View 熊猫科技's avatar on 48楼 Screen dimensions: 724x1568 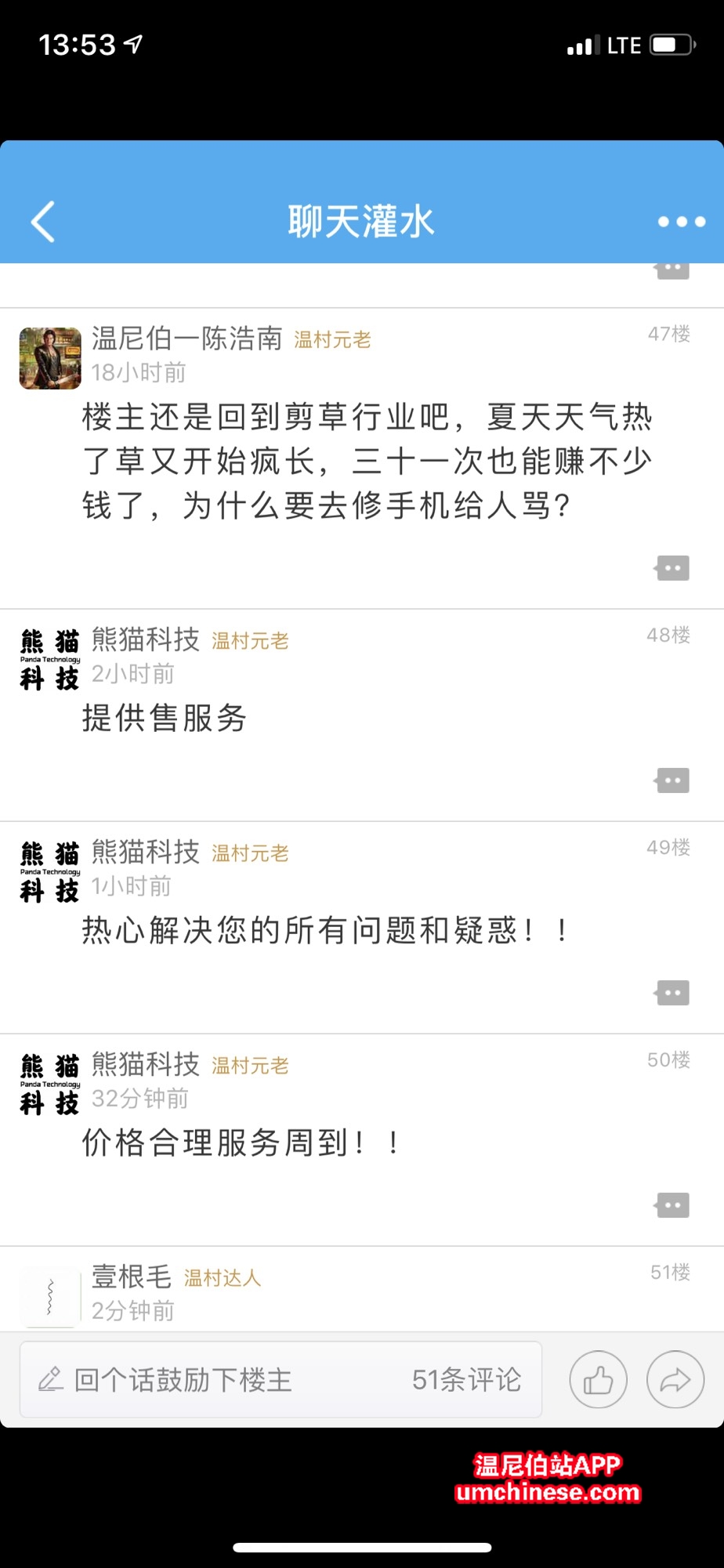click(x=50, y=659)
